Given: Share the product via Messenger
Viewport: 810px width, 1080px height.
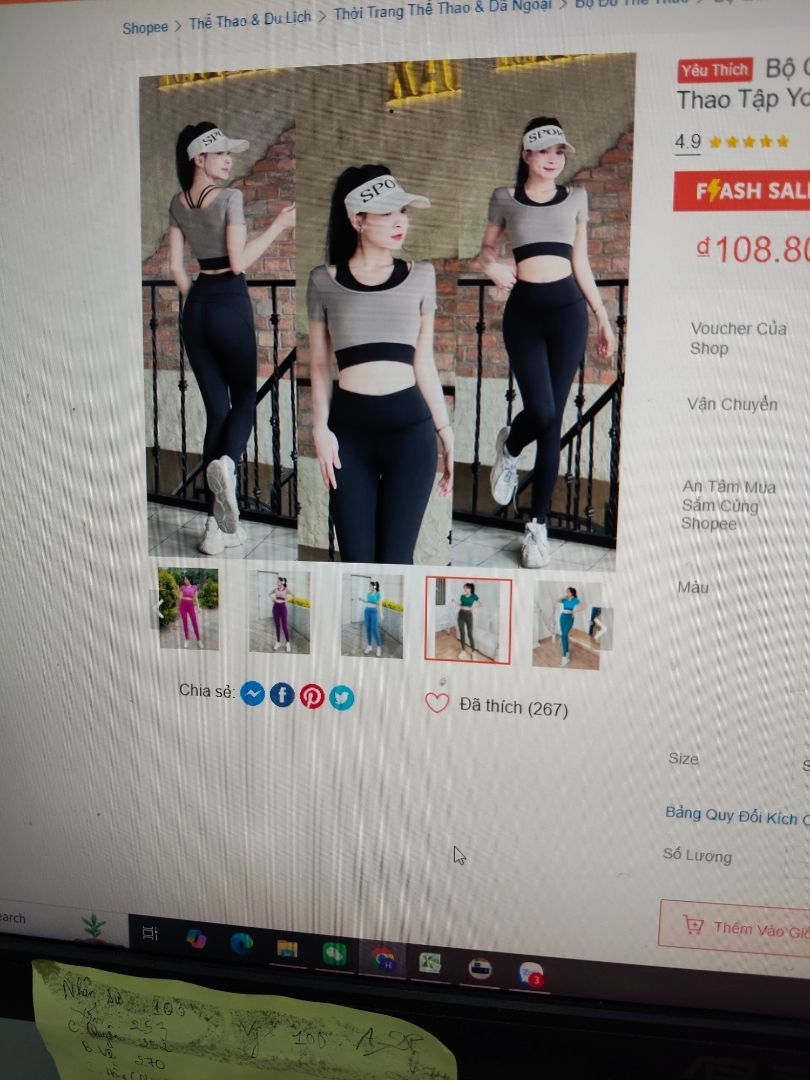Looking at the screenshot, I should pos(253,693).
